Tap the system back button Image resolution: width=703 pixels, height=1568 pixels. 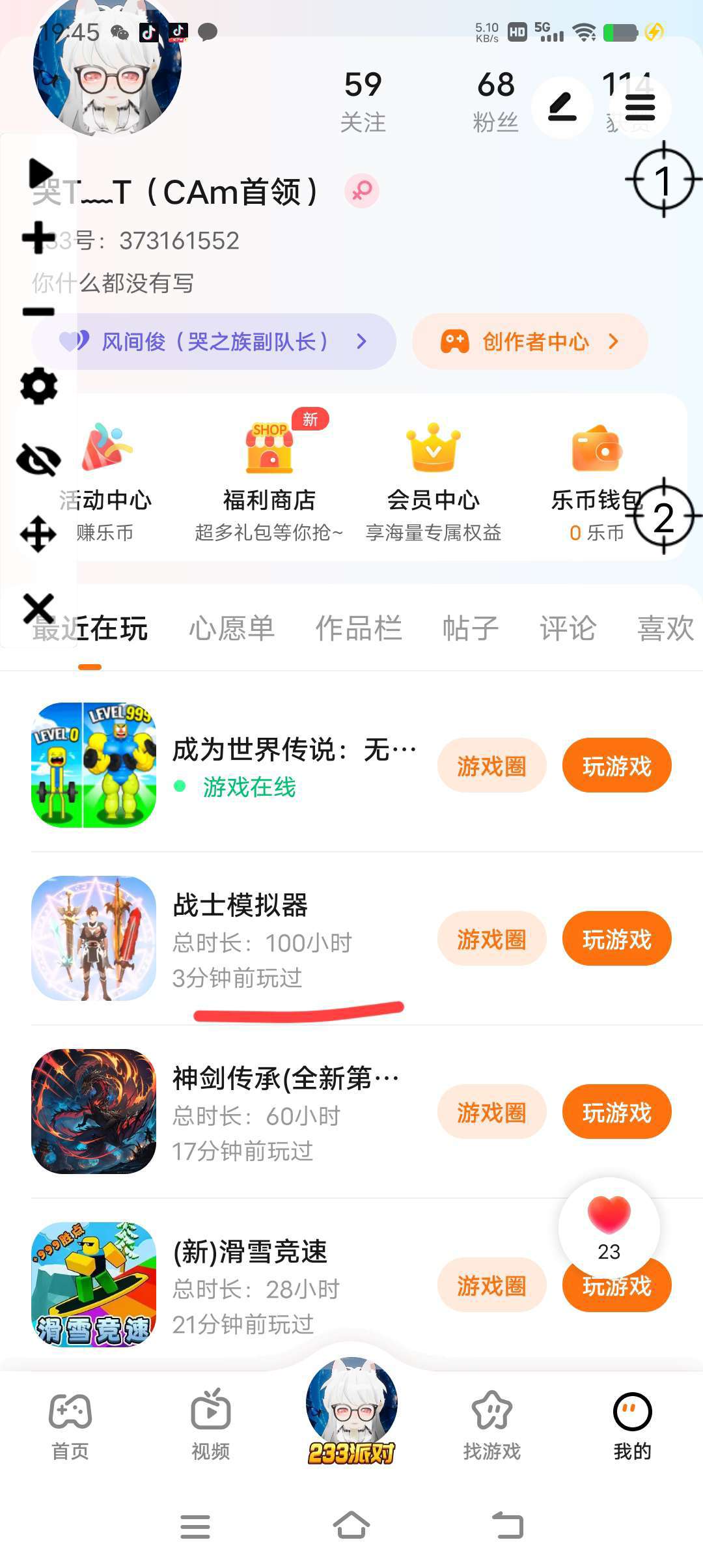pos(508,1525)
